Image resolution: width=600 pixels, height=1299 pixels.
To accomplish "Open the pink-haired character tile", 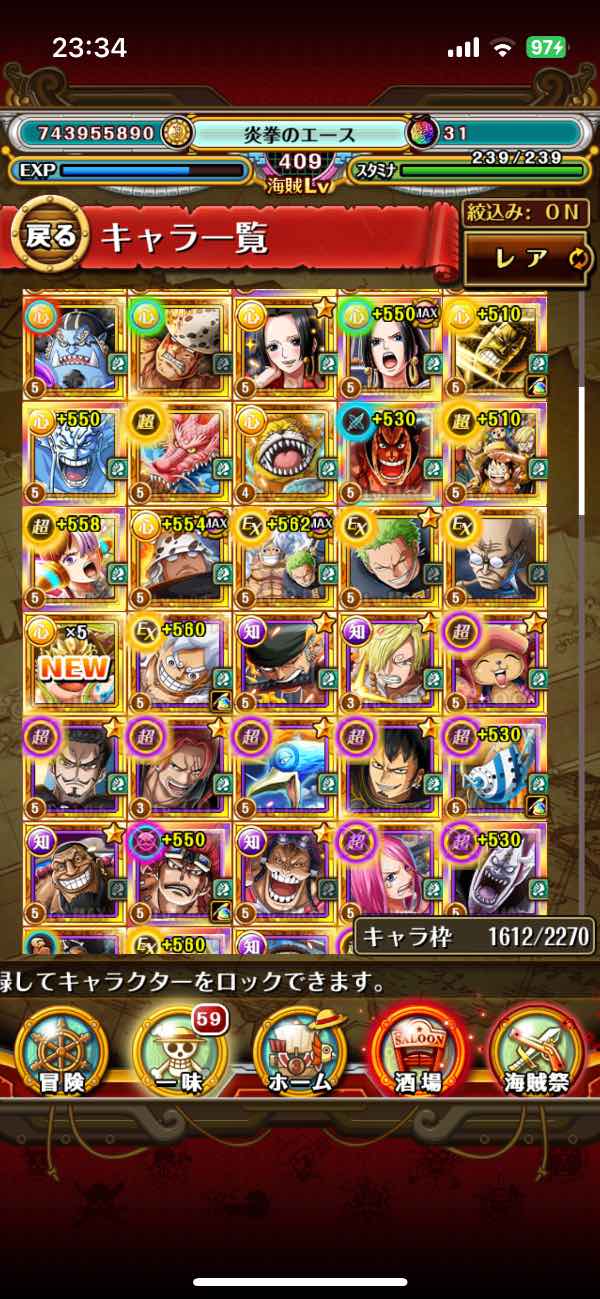I will pyautogui.click(x=389, y=871).
